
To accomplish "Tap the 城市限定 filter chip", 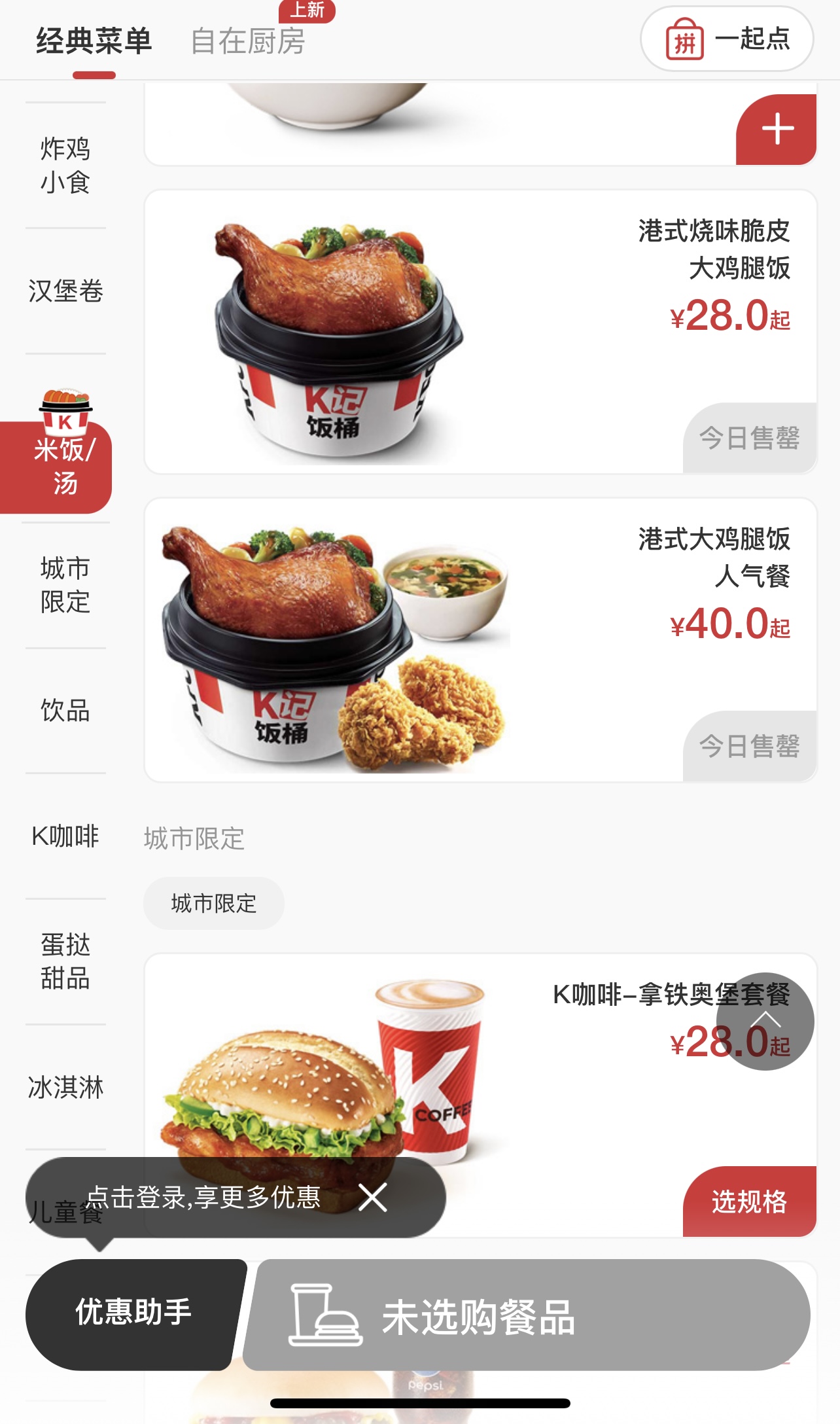I will [214, 904].
